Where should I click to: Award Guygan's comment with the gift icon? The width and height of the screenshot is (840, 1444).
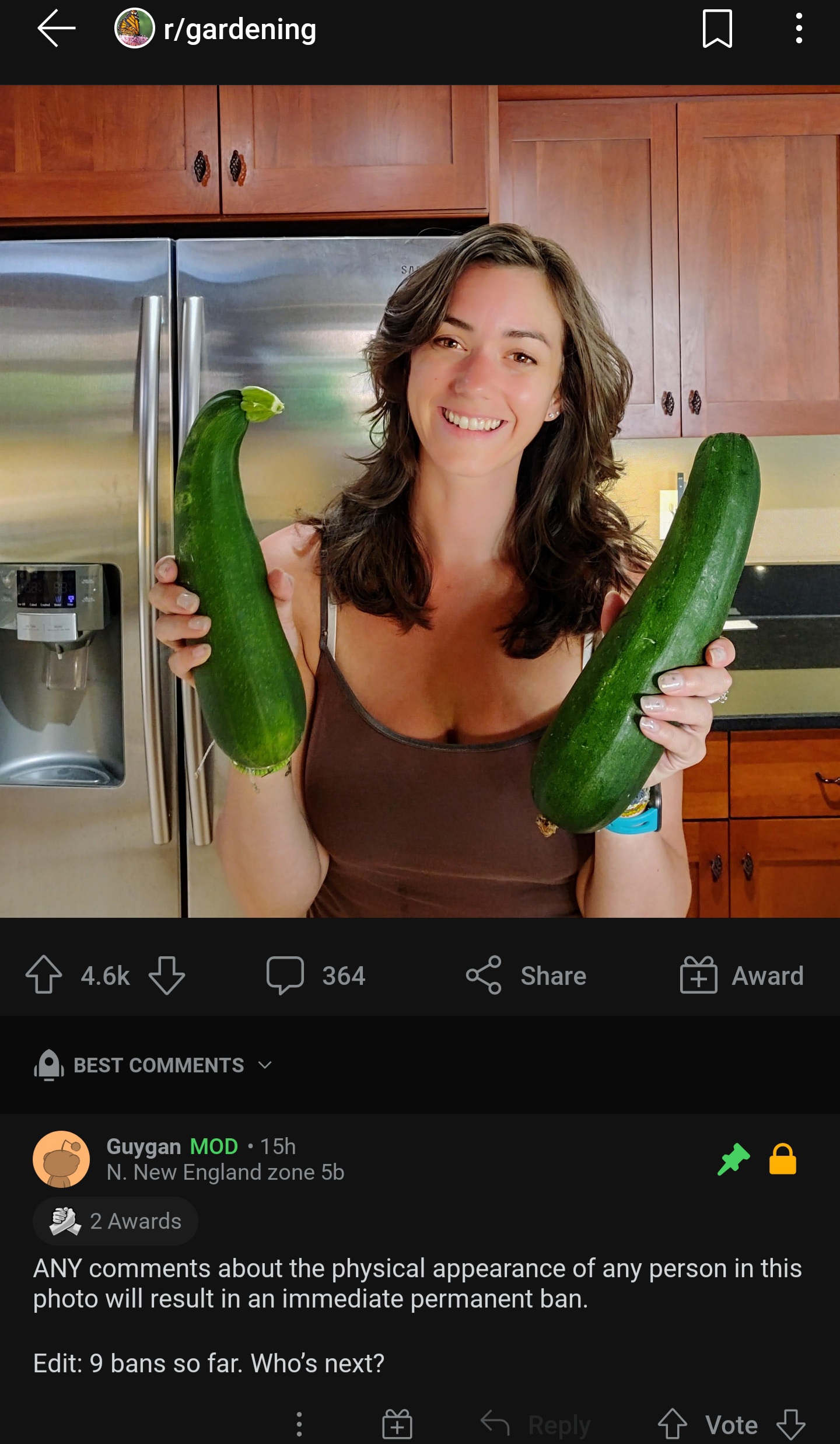click(397, 1424)
